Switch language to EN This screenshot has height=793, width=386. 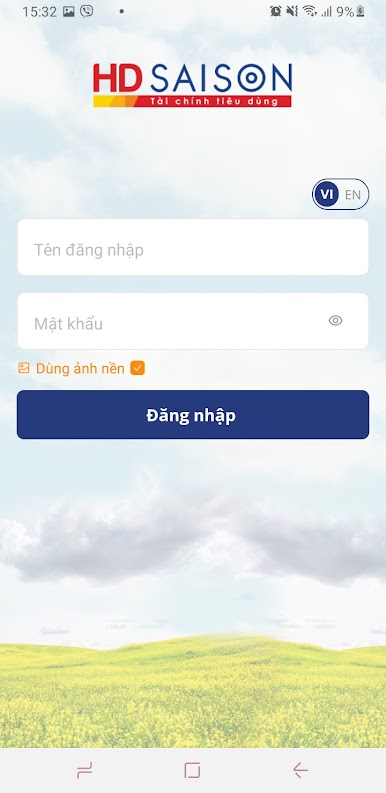click(353, 195)
